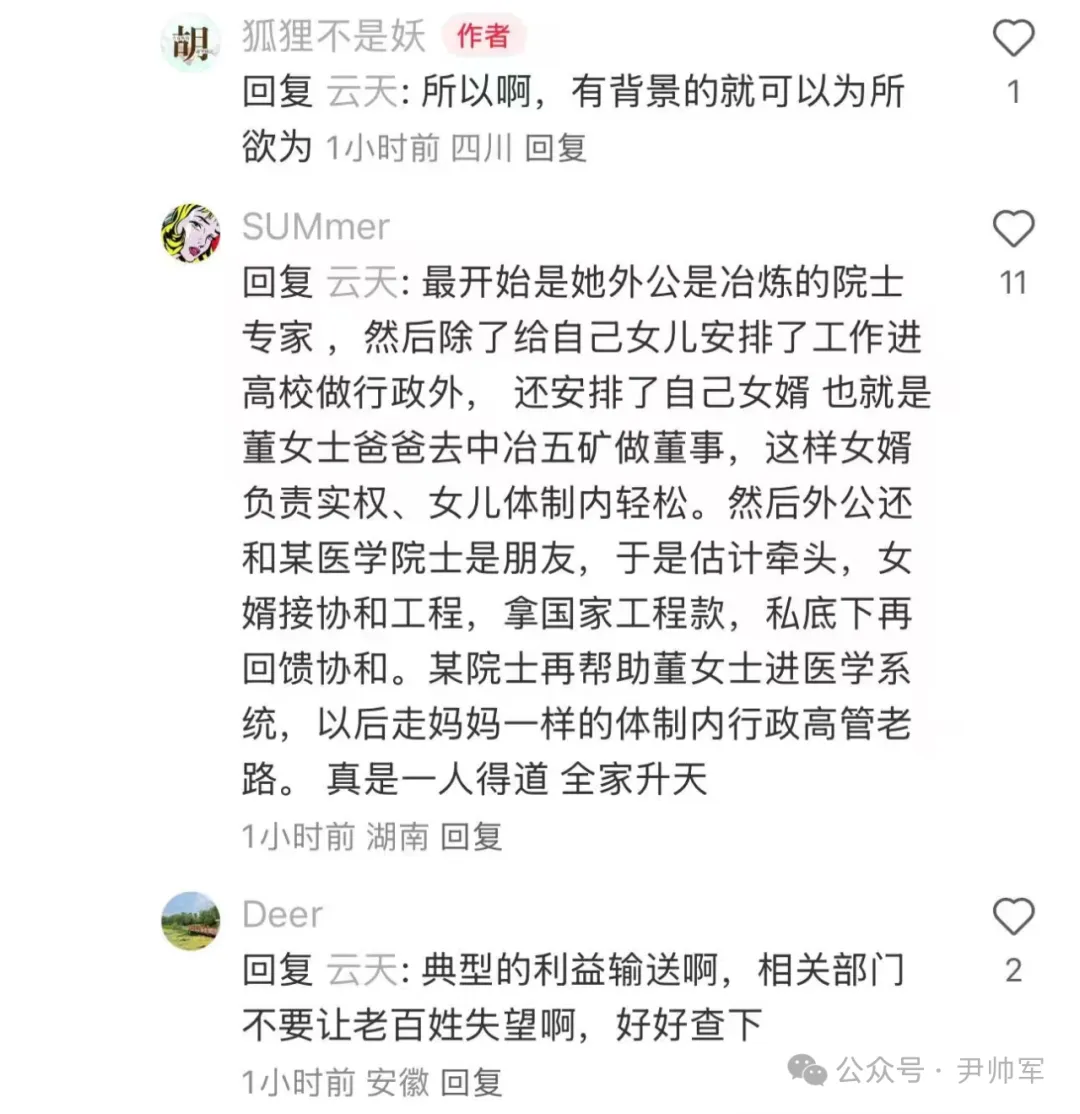Like Deer's comment
Image resolution: width=1080 pixels, height=1114 pixels.
tap(1012, 917)
